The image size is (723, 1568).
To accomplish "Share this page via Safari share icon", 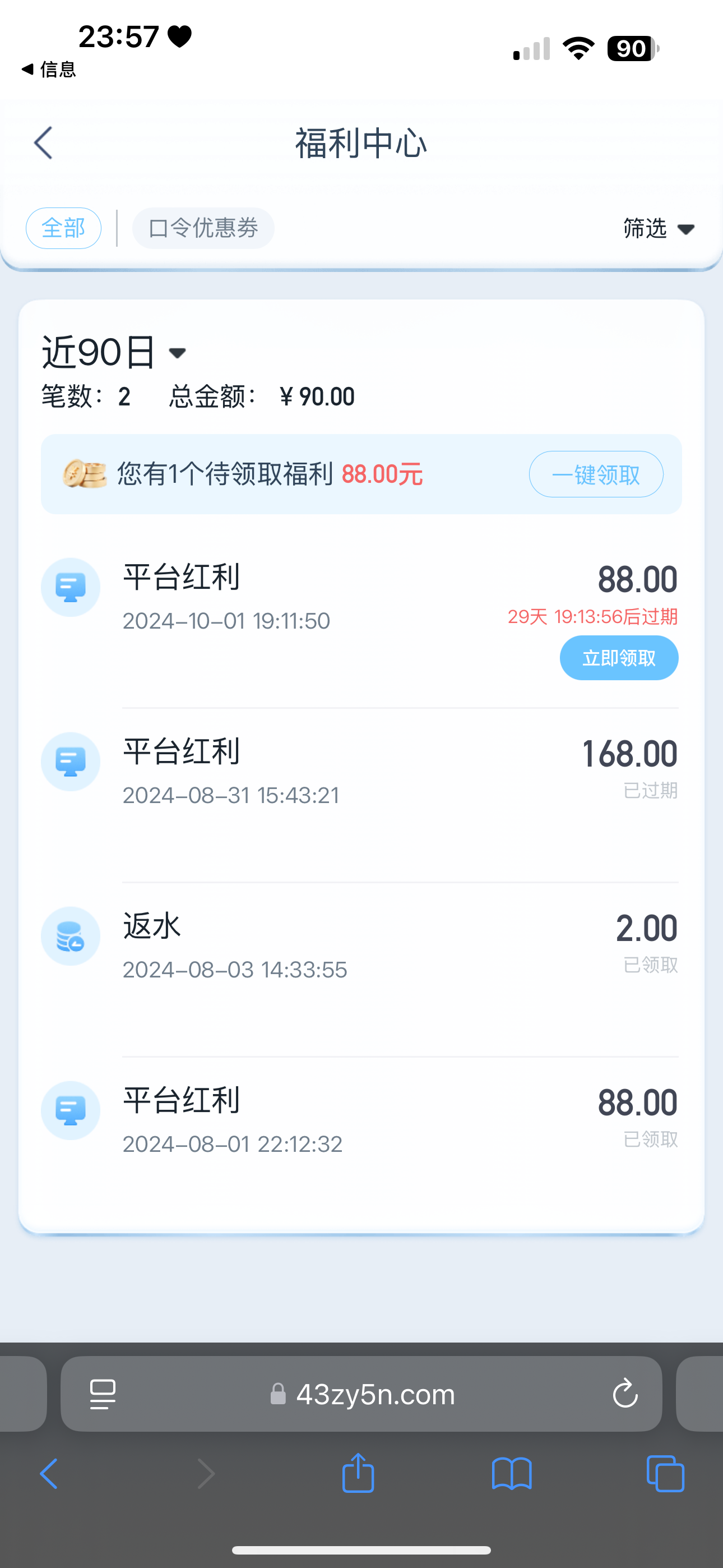I will [358, 1474].
